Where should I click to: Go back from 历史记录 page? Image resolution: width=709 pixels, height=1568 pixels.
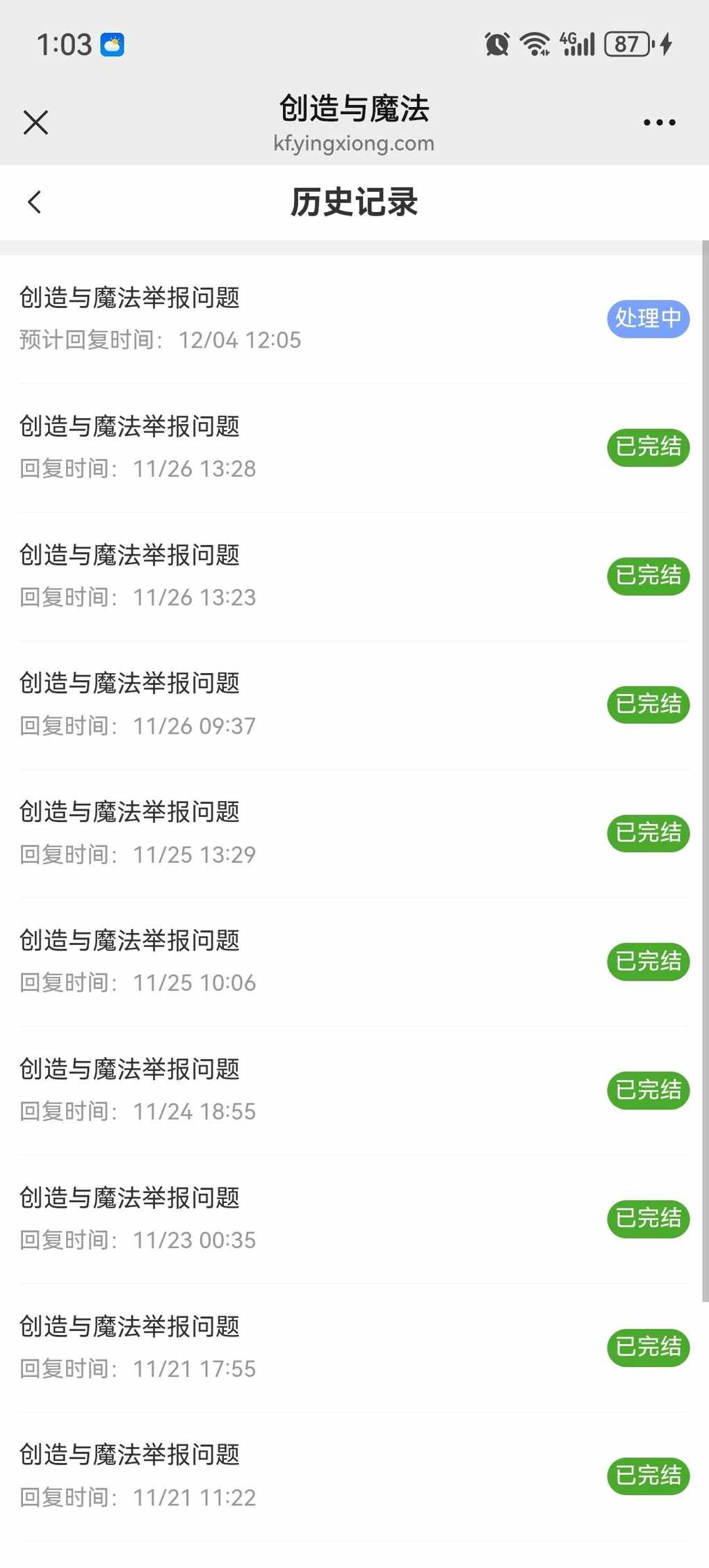tap(34, 202)
